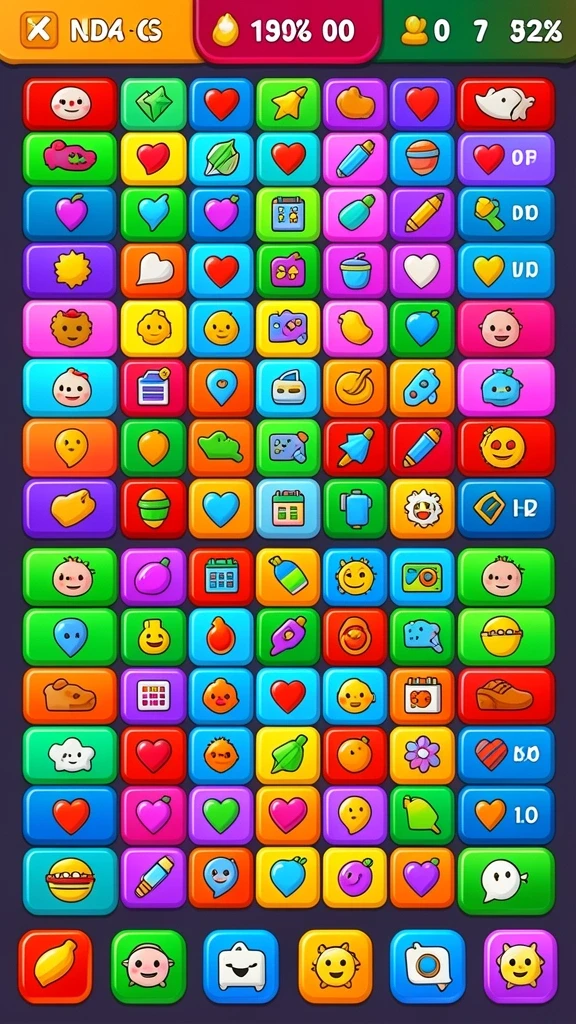Image resolution: width=576 pixels, height=1024 pixels.
Task: Tap the burger tile on teal
Action: point(71,880)
